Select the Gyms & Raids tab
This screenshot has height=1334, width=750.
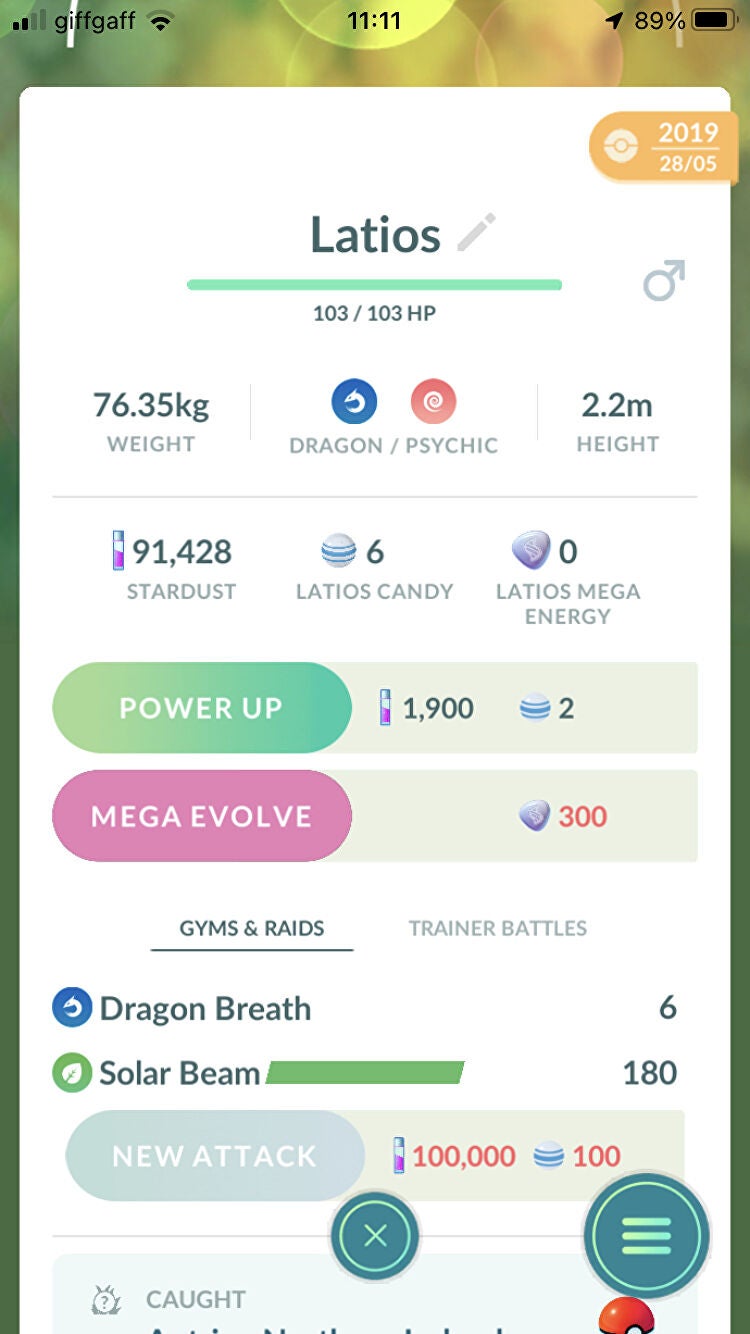251,928
